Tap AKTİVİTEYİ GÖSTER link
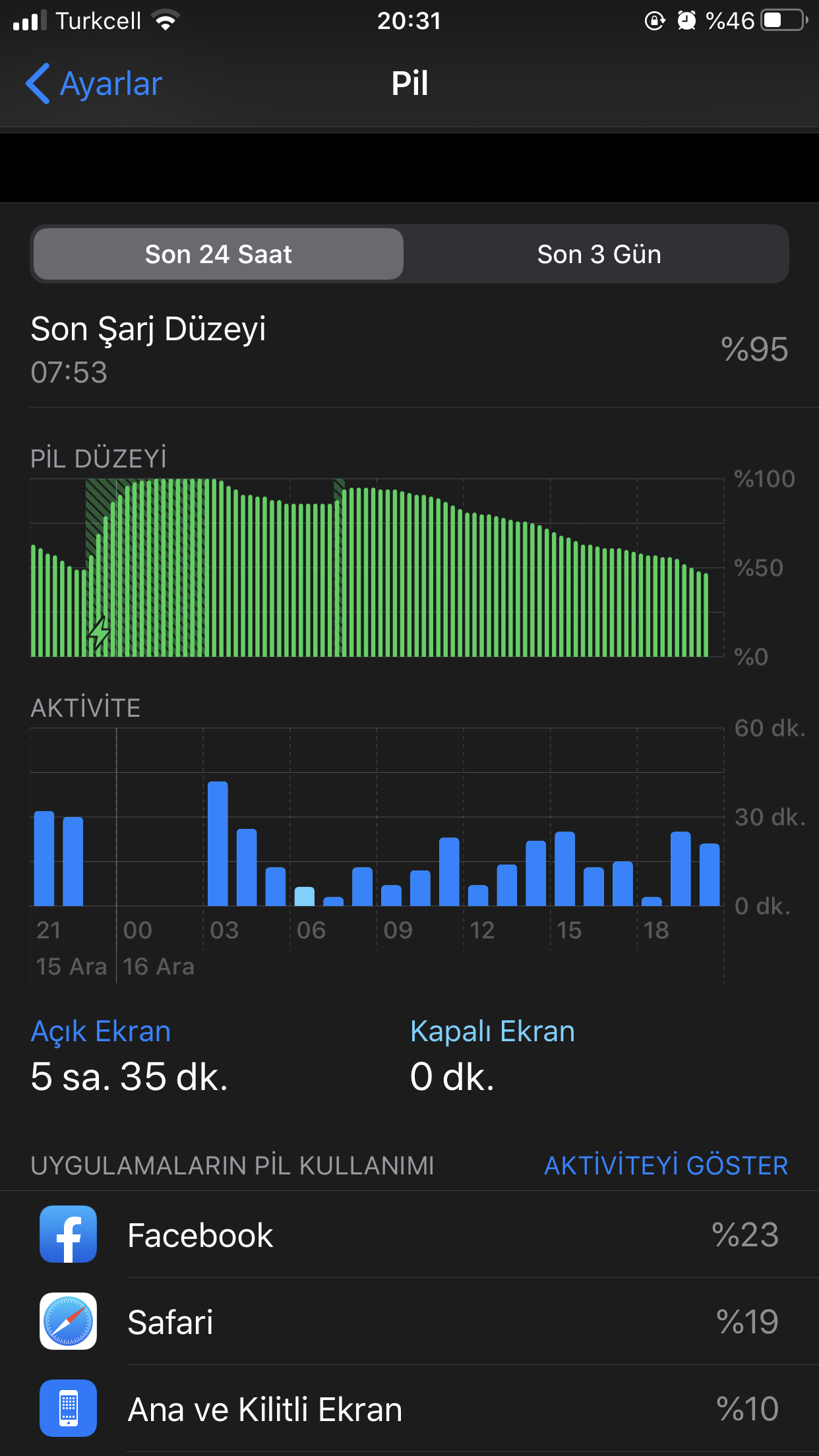The image size is (819, 1456). tap(666, 1165)
